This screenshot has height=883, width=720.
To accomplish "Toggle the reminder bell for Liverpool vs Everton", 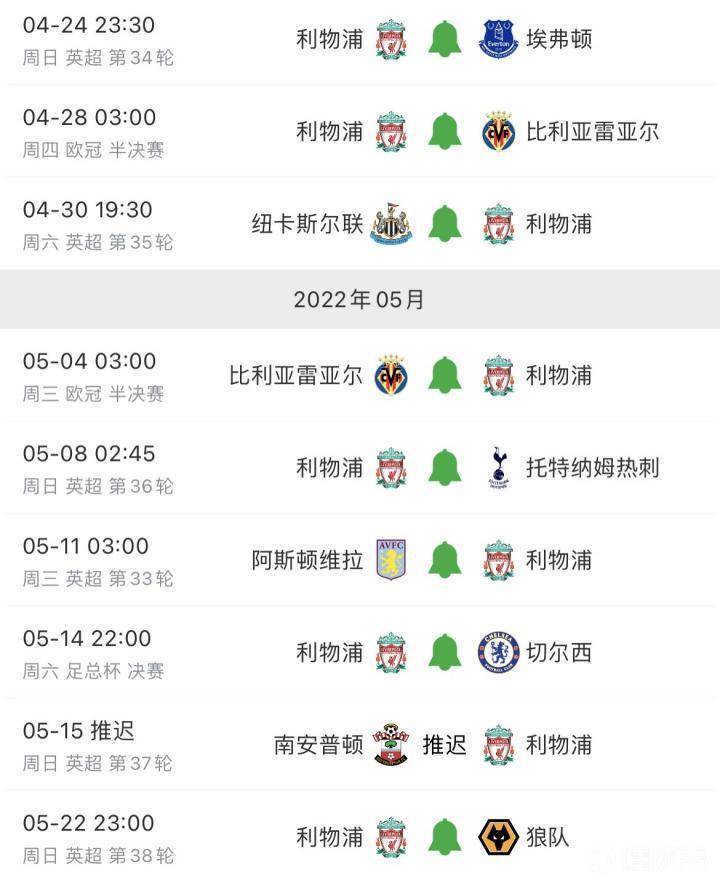I will (444, 37).
